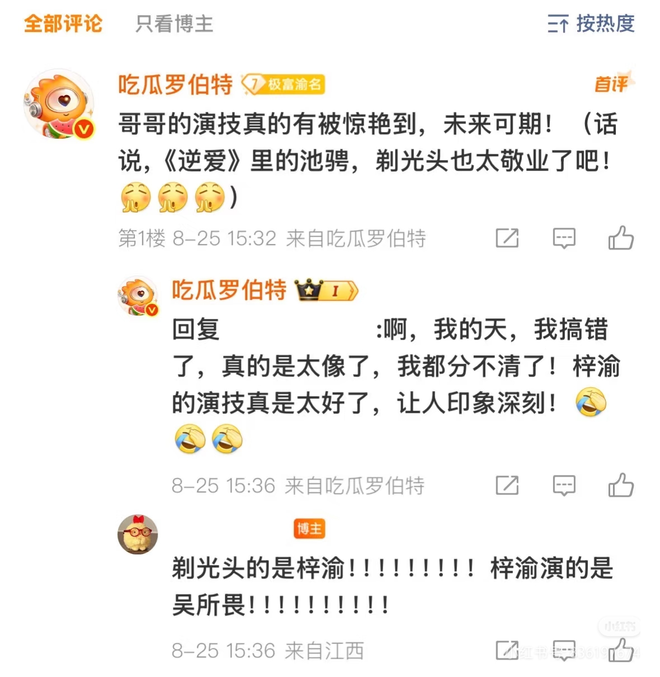Switch to the 全部评论 tab
Screen dimensions: 660x677
pyautogui.click(x=63, y=23)
